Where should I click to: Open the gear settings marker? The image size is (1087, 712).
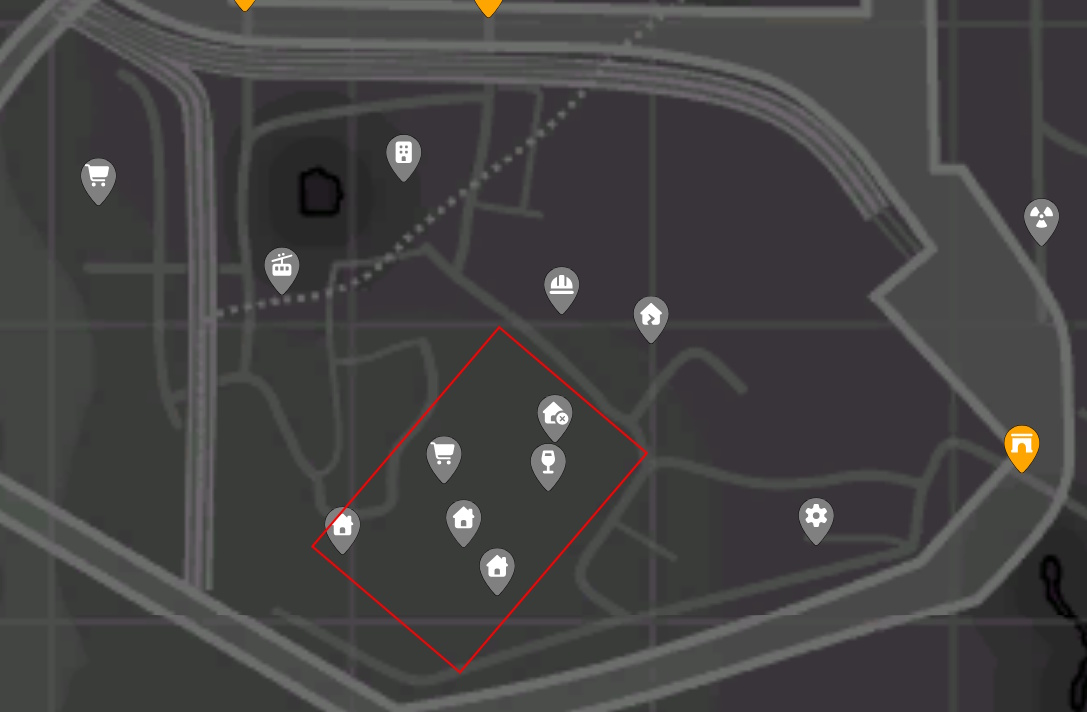(x=816, y=517)
